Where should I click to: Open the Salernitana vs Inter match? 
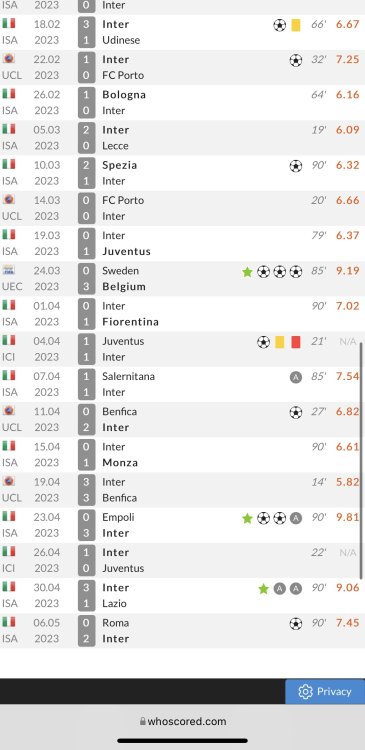tap(182, 384)
